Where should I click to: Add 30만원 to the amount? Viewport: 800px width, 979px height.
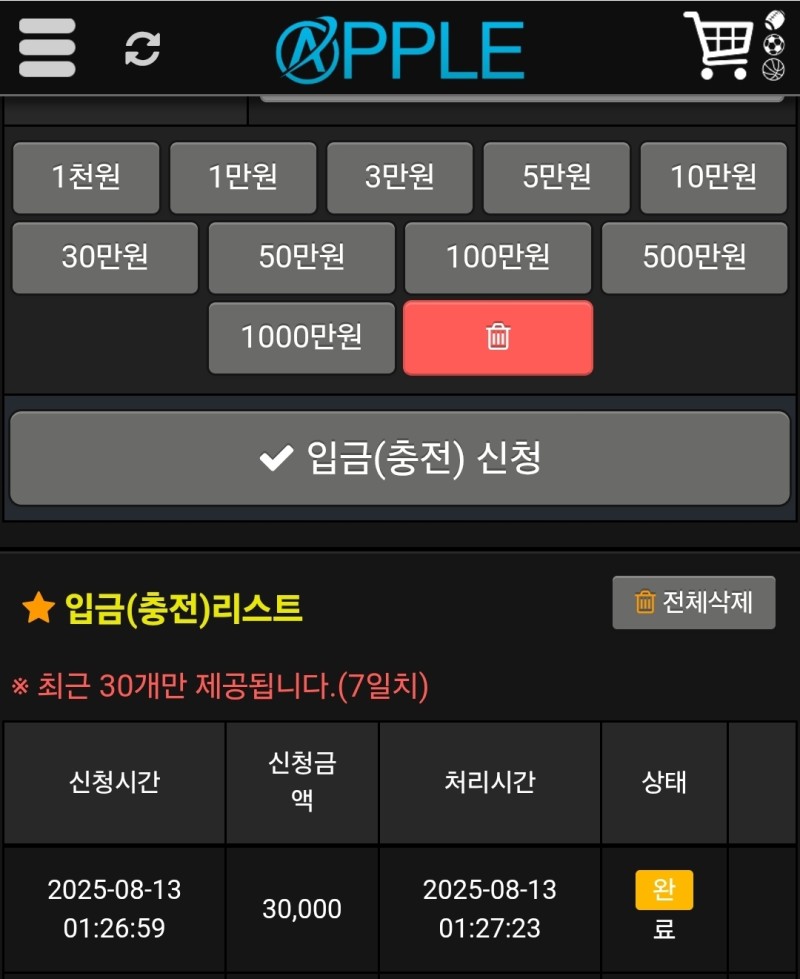pyautogui.click(x=105, y=258)
